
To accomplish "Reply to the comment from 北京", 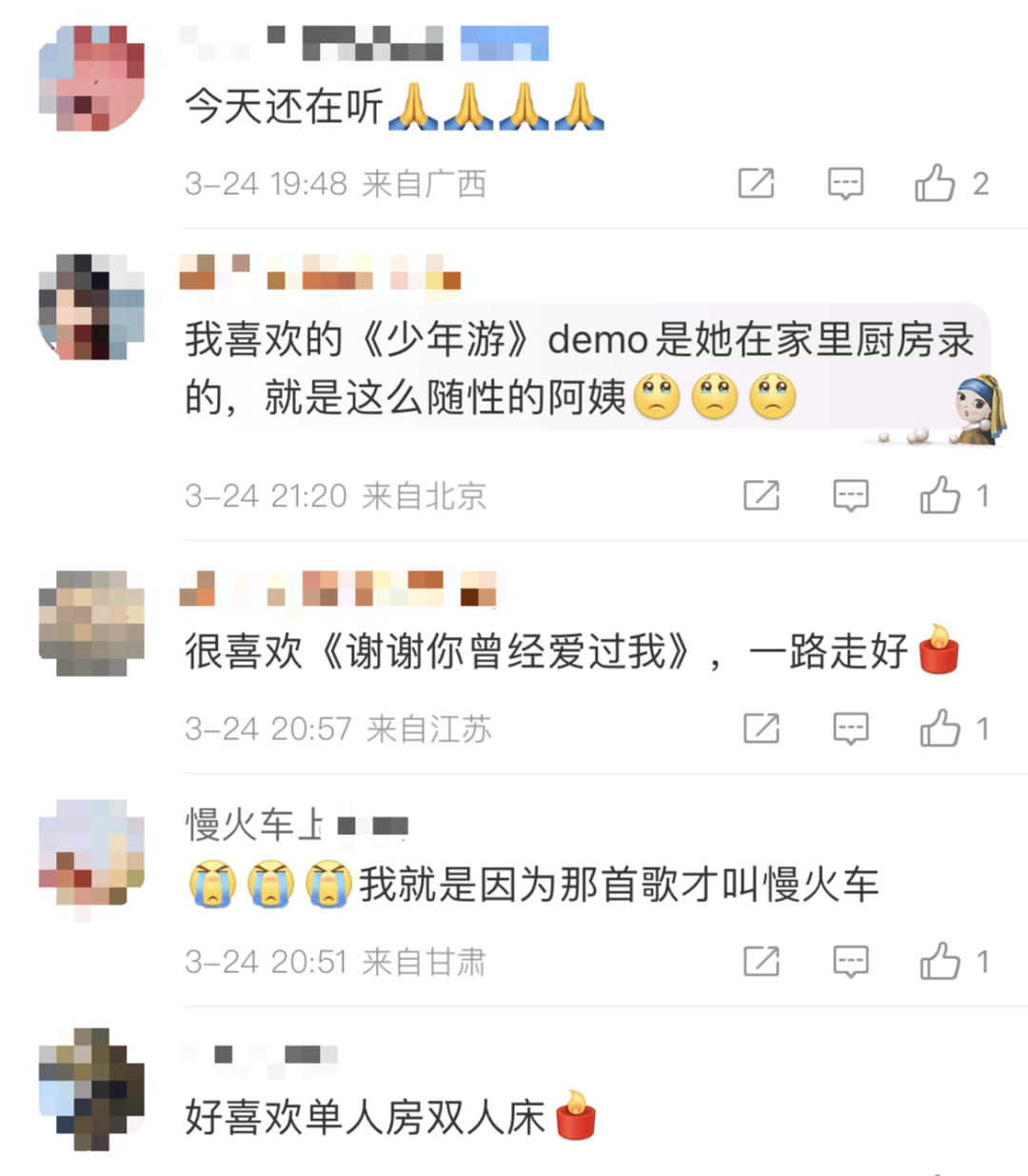I will tap(850, 495).
